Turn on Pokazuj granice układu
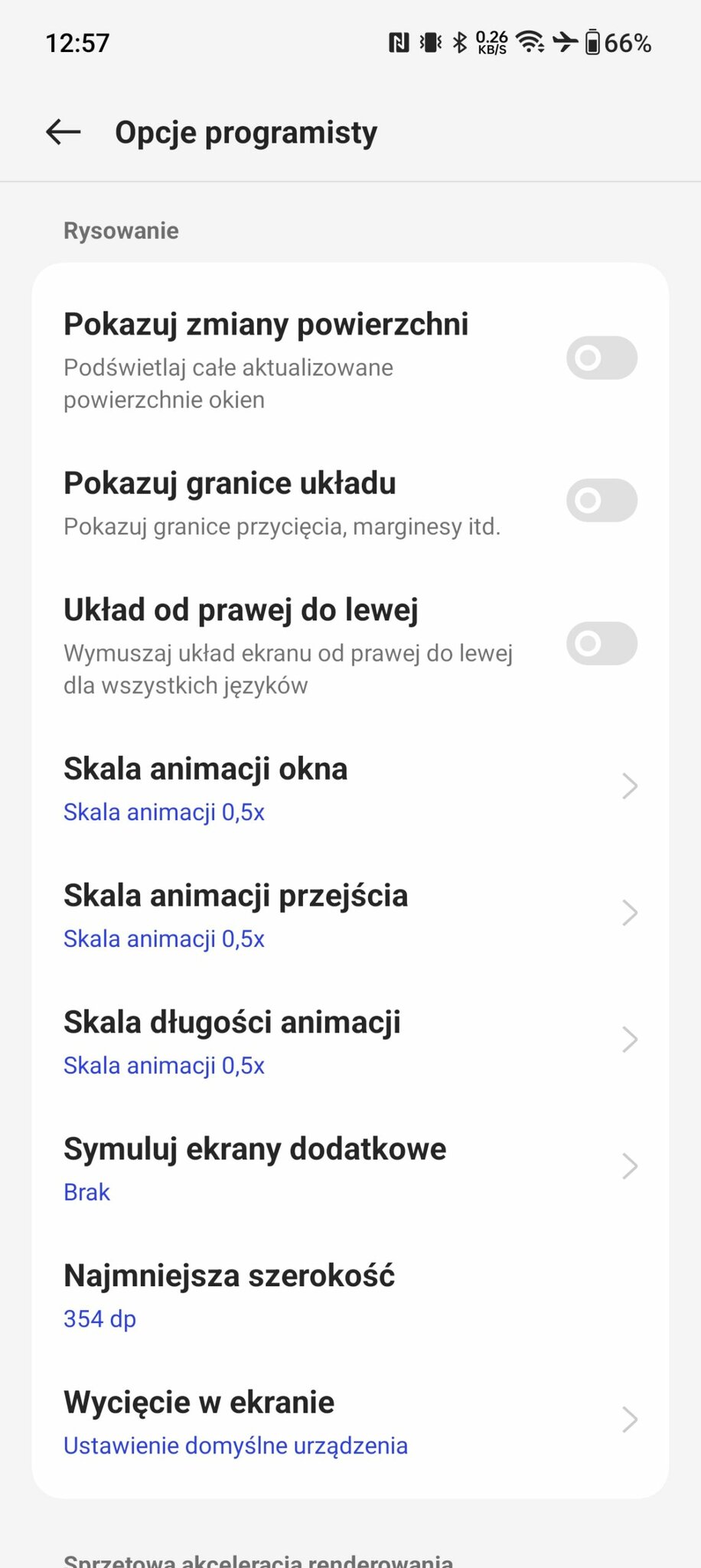Viewport: 701px width, 1568px height. [602, 501]
